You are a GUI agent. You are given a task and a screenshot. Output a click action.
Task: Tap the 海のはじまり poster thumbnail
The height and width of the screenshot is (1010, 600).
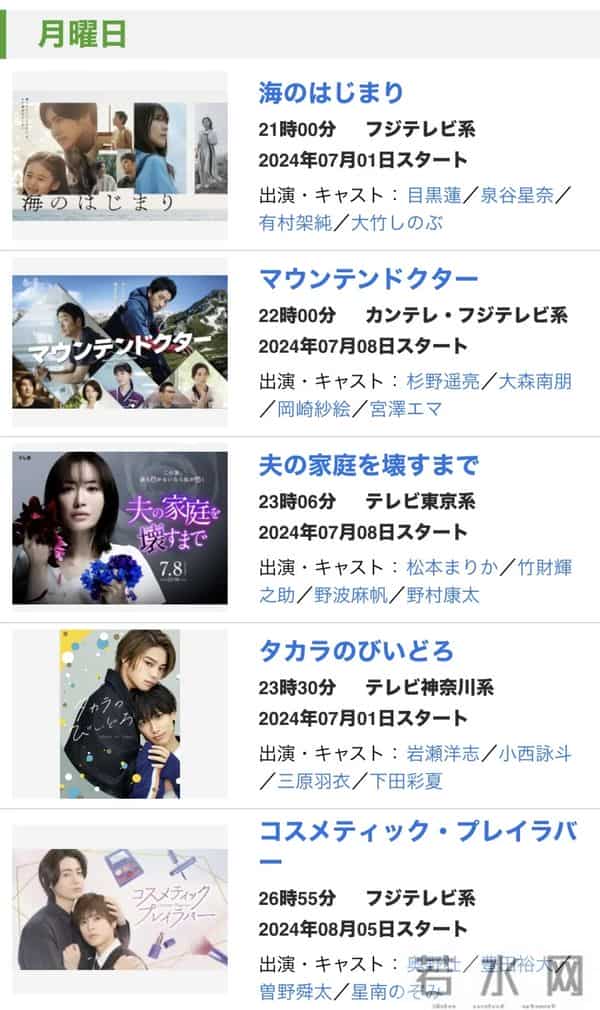(x=120, y=155)
